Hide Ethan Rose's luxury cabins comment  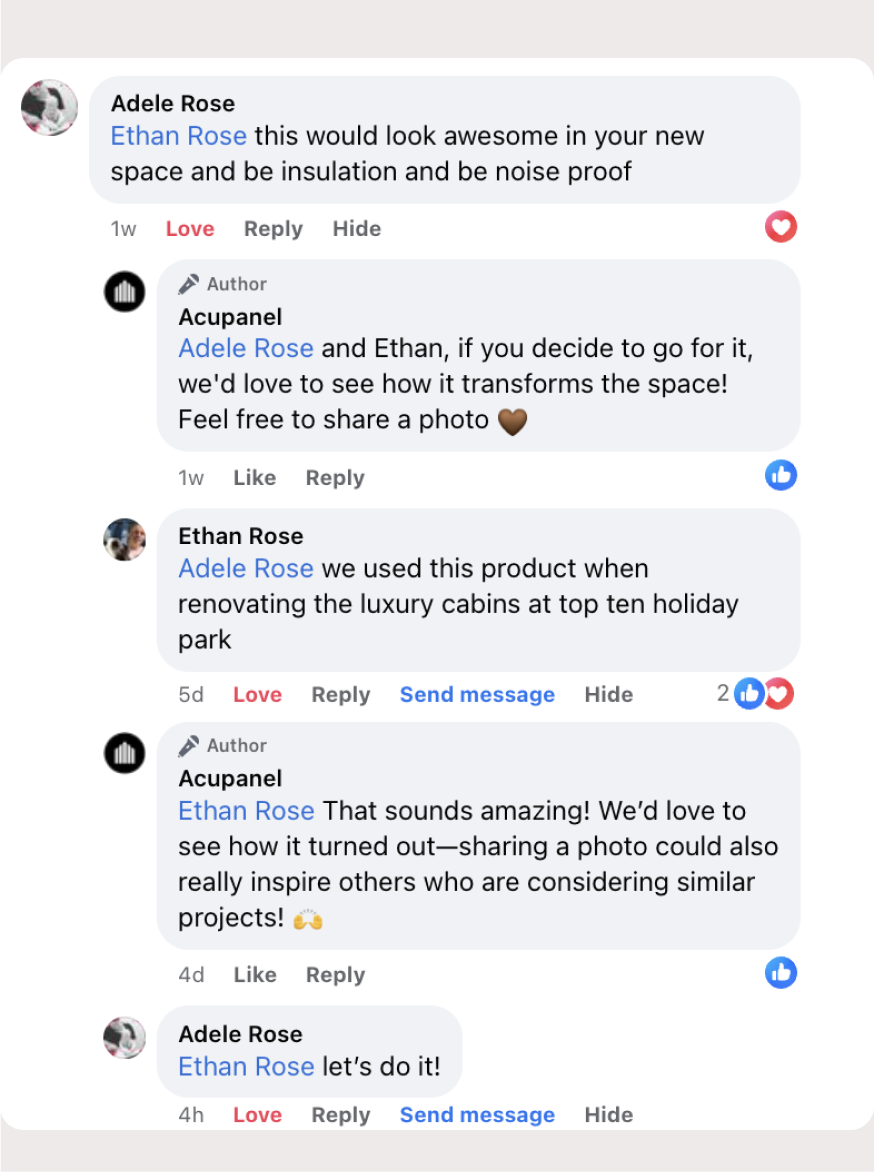click(x=608, y=695)
